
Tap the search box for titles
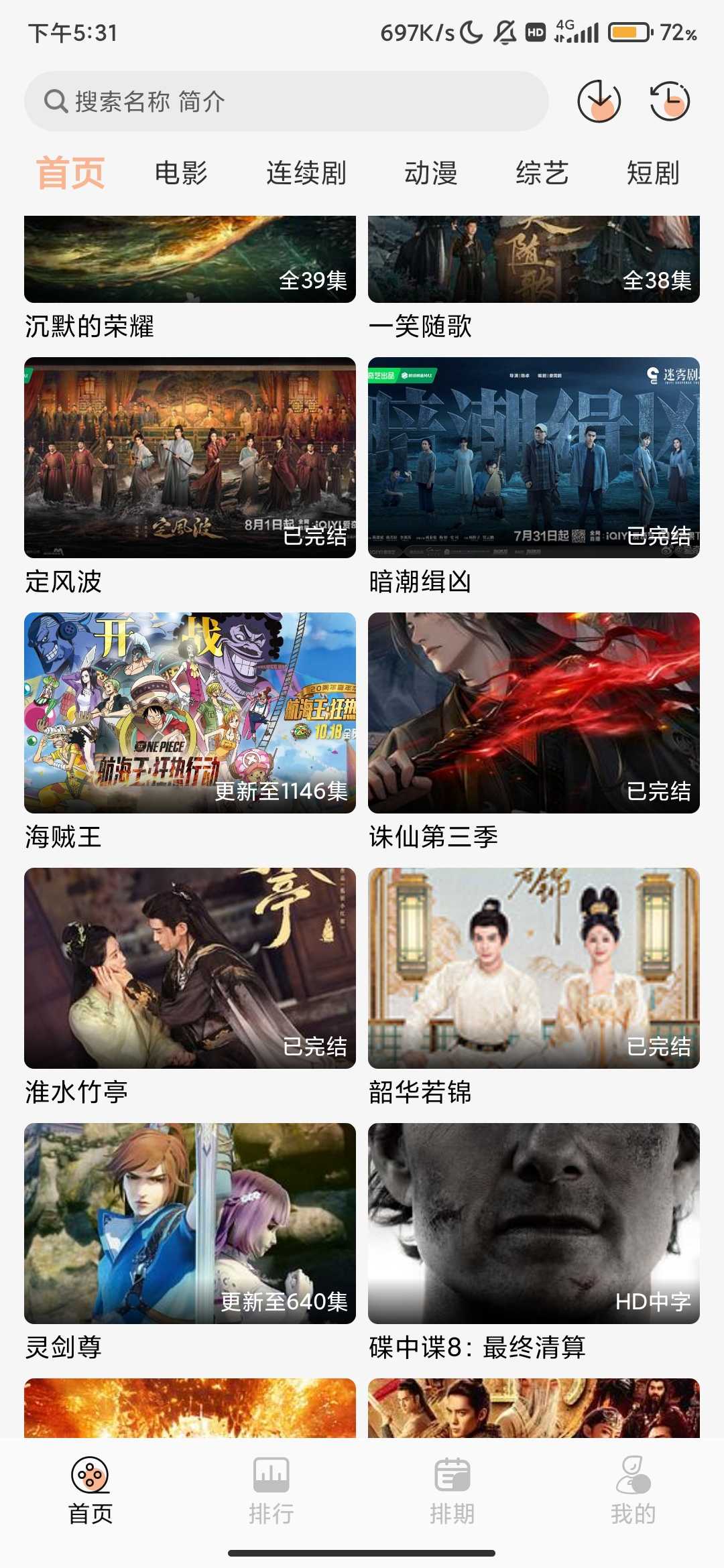point(286,102)
